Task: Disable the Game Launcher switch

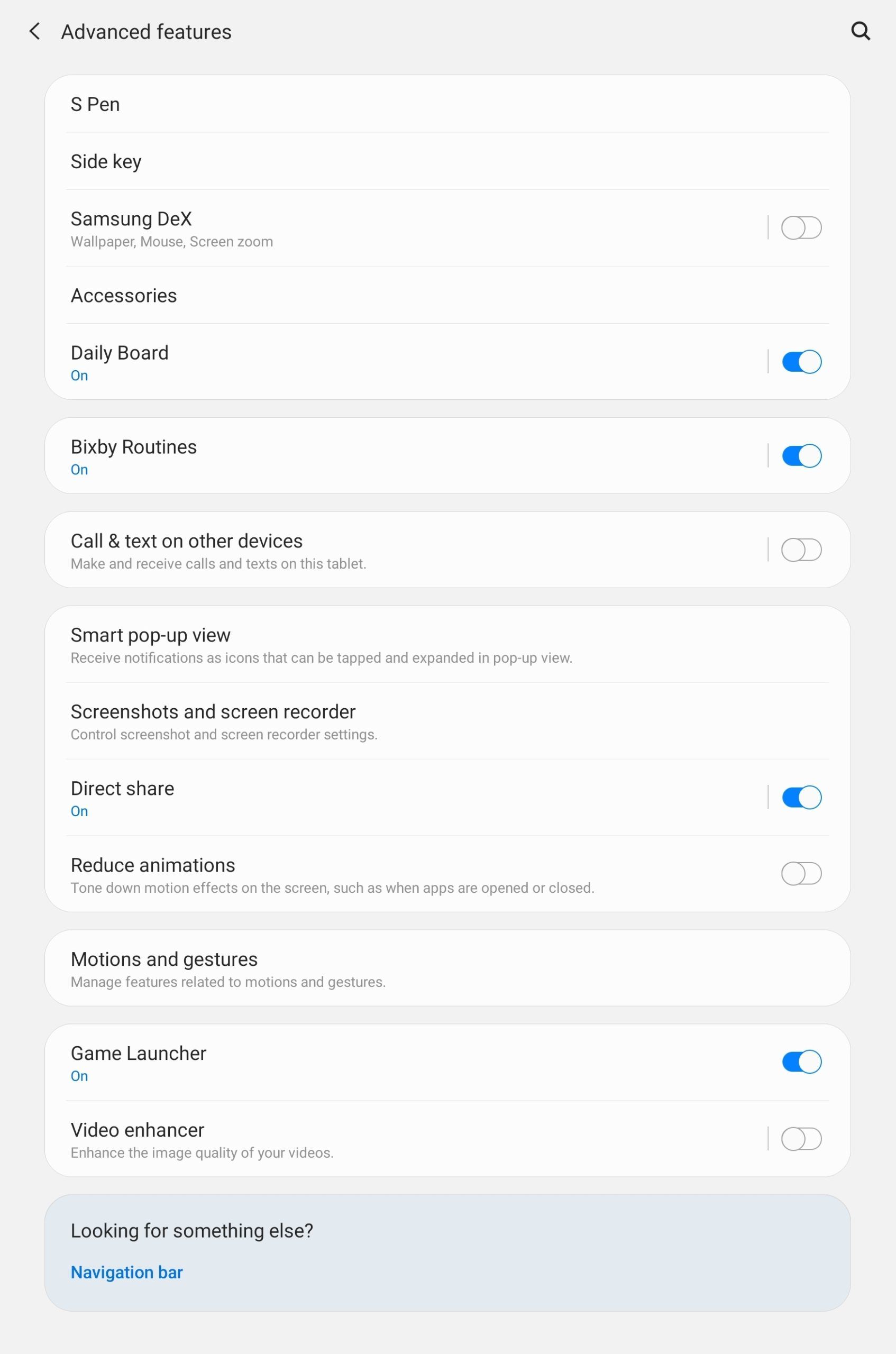Action: click(x=801, y=1062)
